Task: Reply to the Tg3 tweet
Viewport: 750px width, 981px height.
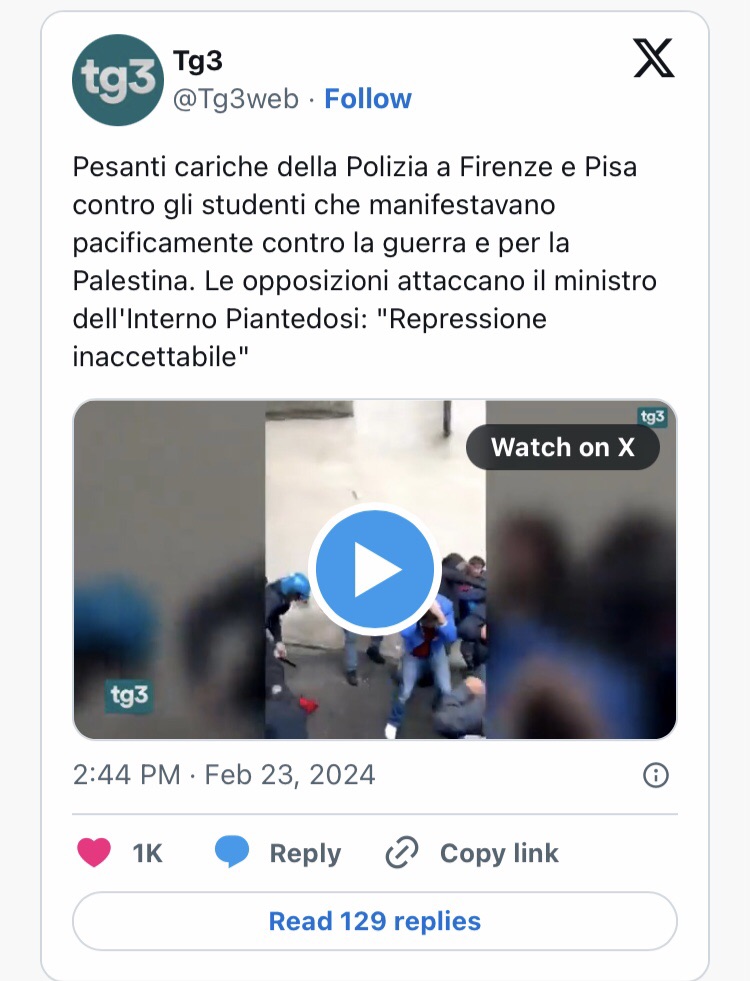Action: point(278,853)
